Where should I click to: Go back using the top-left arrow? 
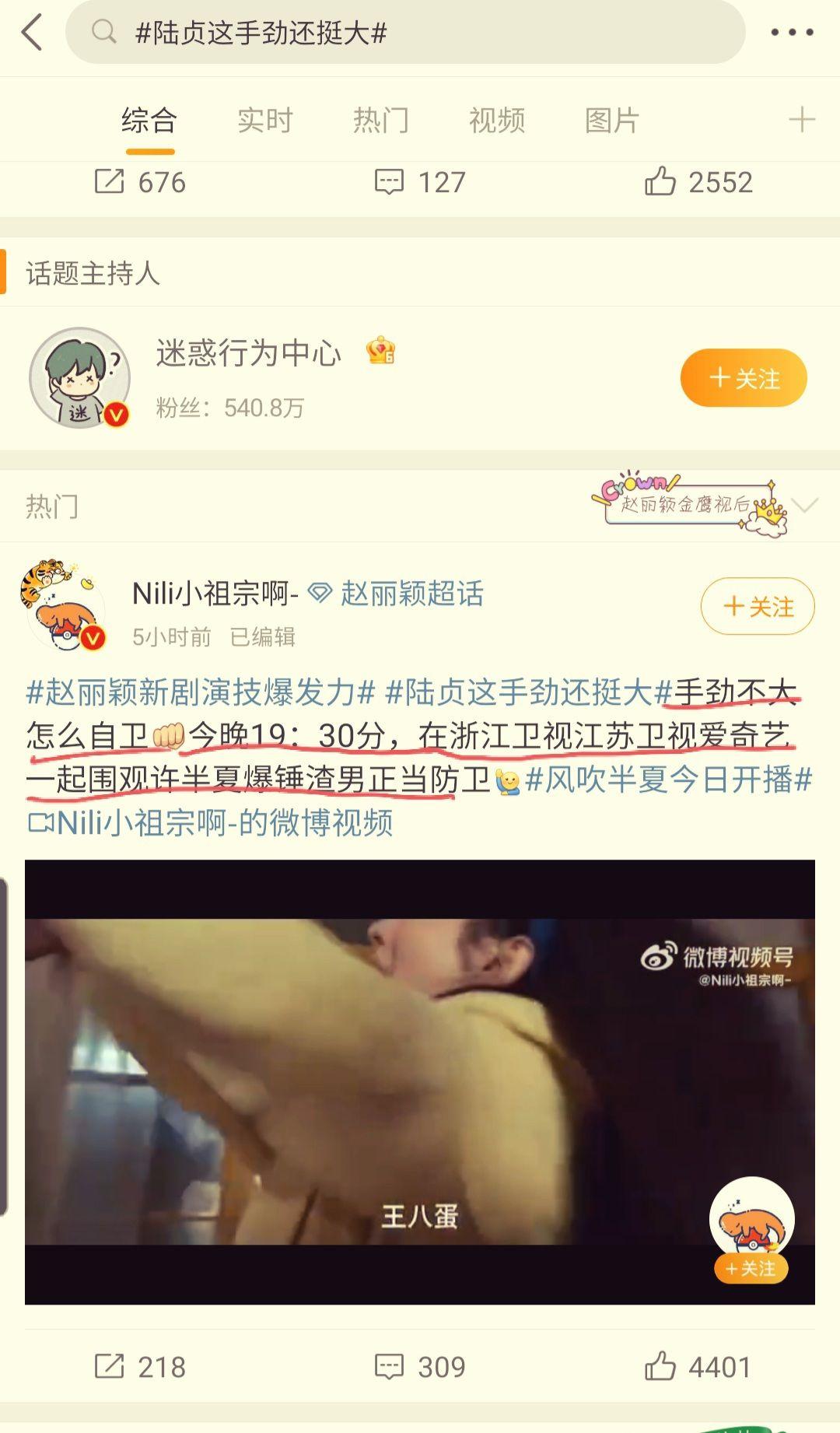(33, 33)
